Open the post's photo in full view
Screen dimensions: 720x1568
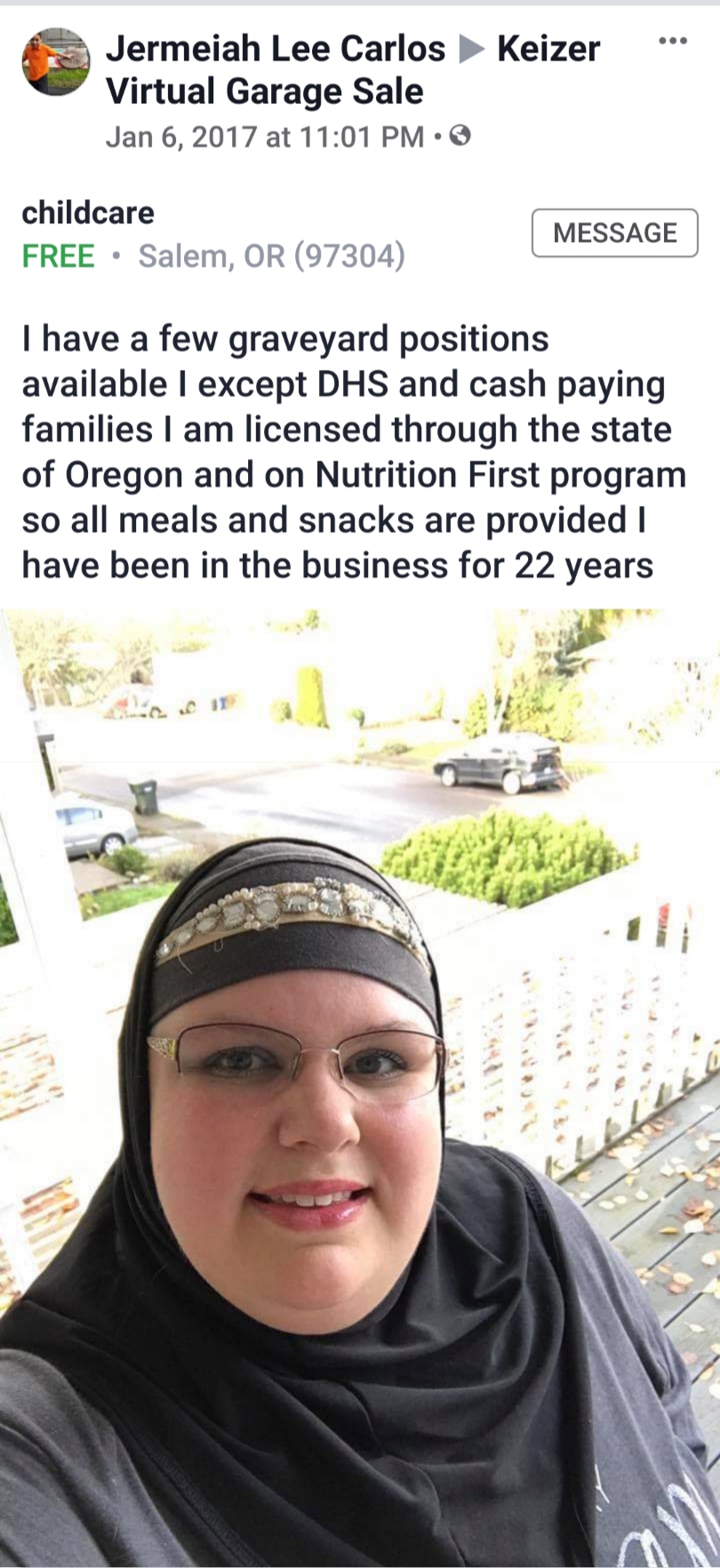point(360,1088)
